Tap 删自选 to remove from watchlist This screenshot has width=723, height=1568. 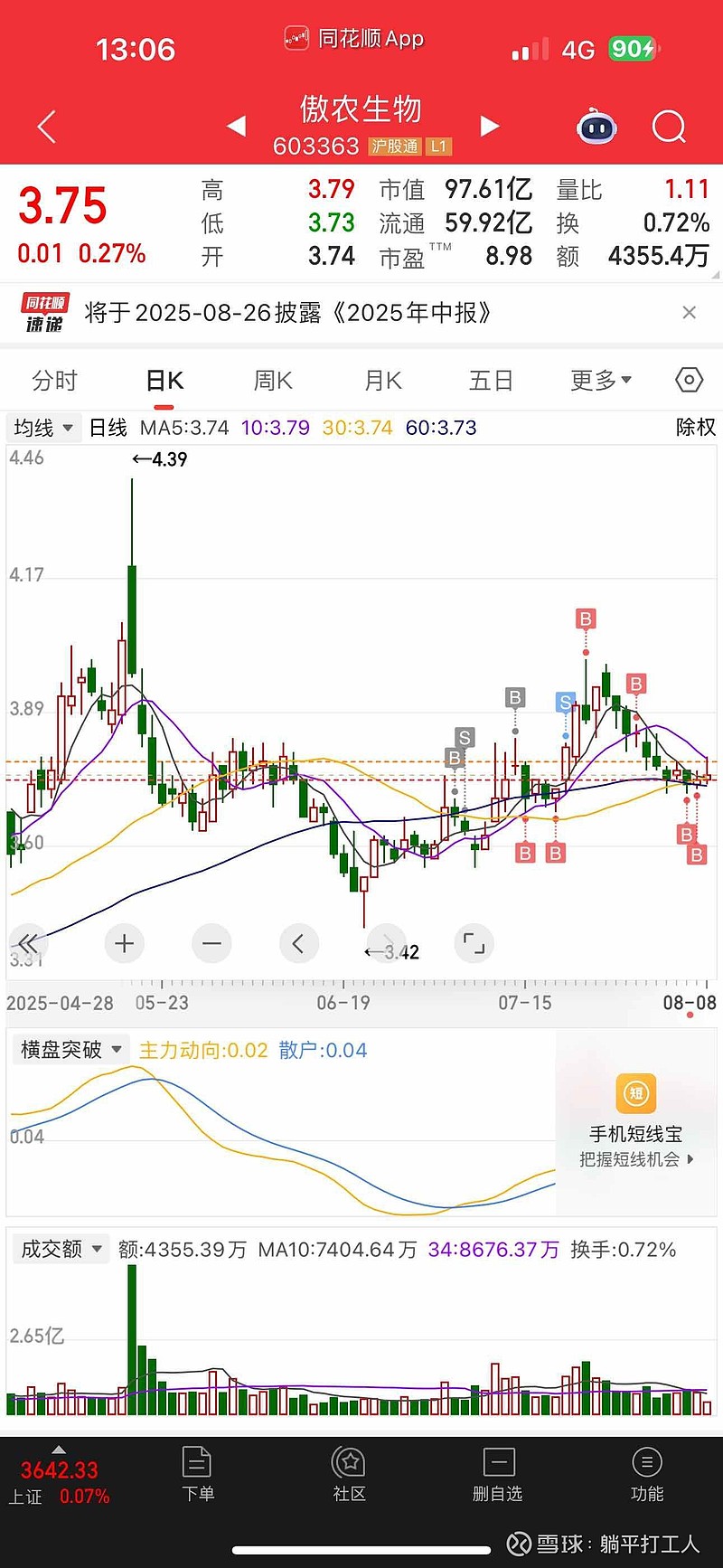coord(498,1476)
